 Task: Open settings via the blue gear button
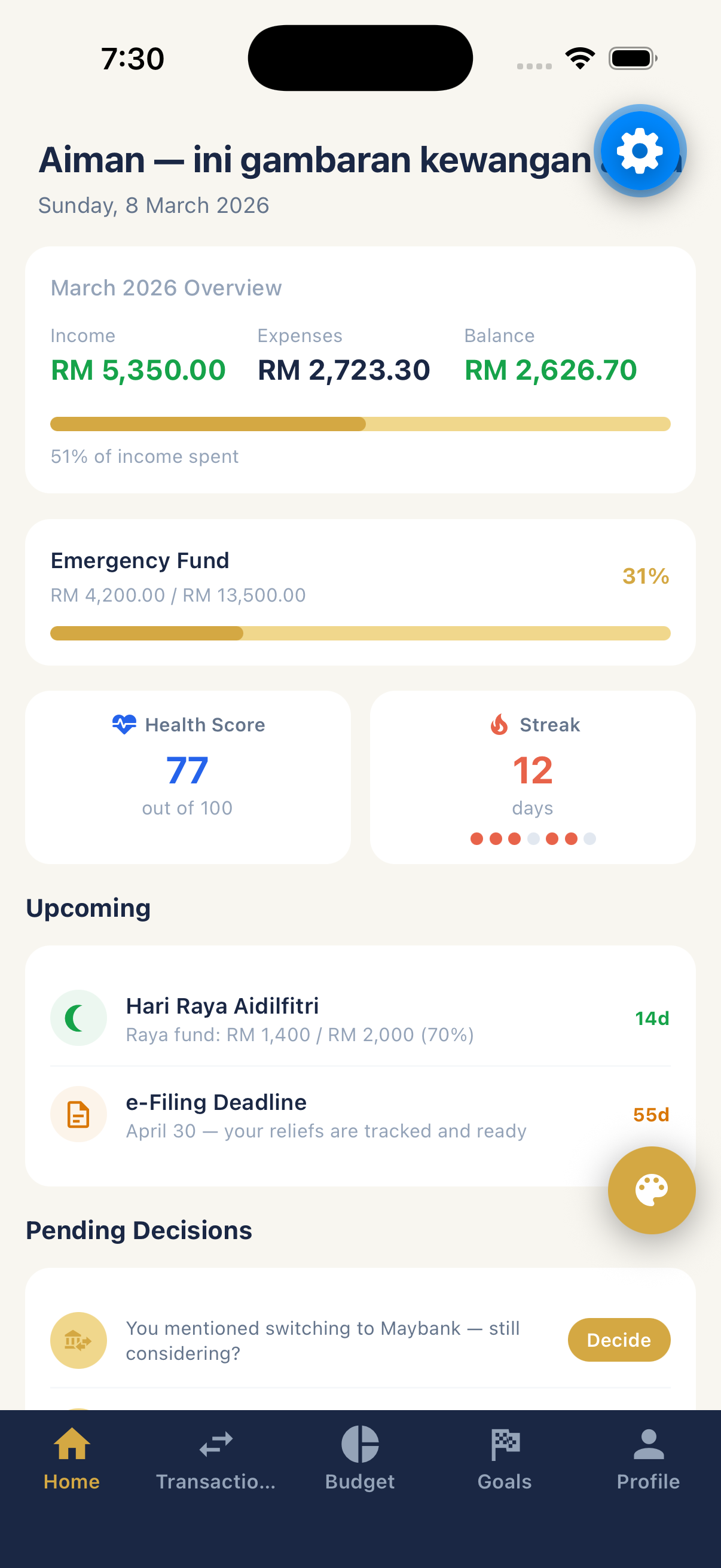click(x=640, y=150)
